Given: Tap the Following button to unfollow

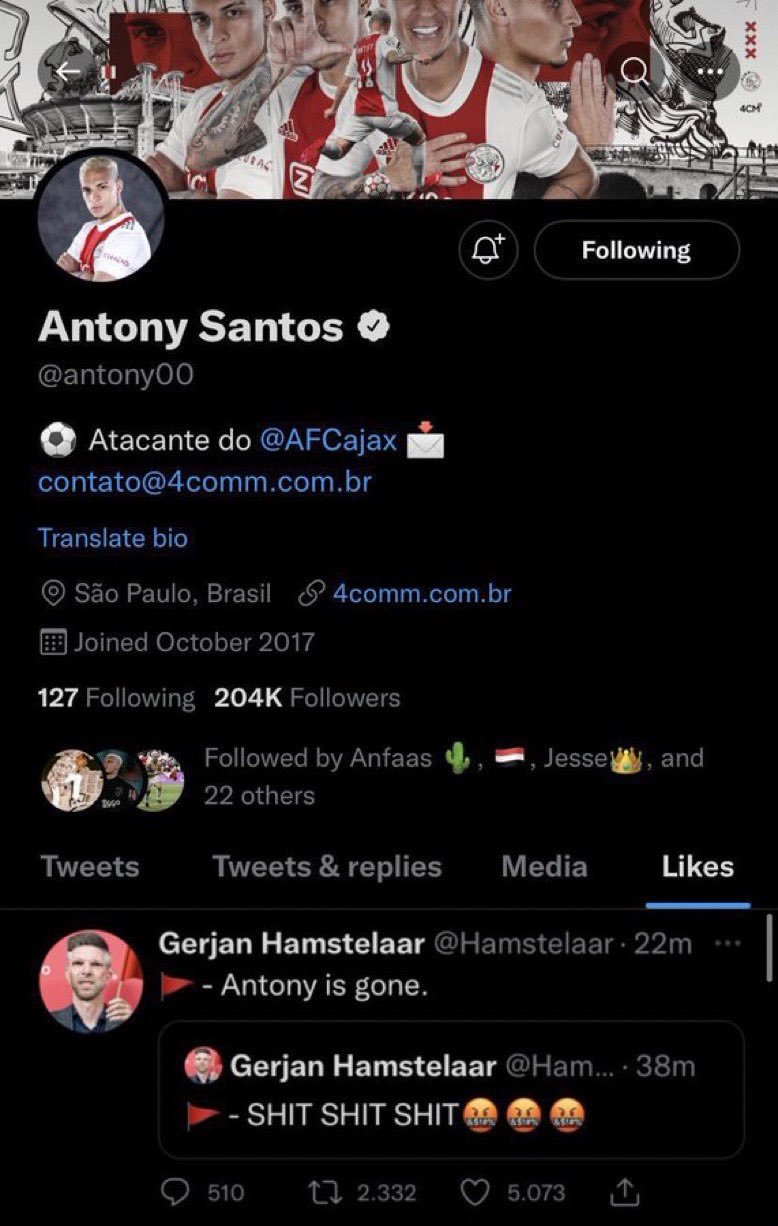Looking at the screenshot, I should pyautogui.click(x=636, y=250).
